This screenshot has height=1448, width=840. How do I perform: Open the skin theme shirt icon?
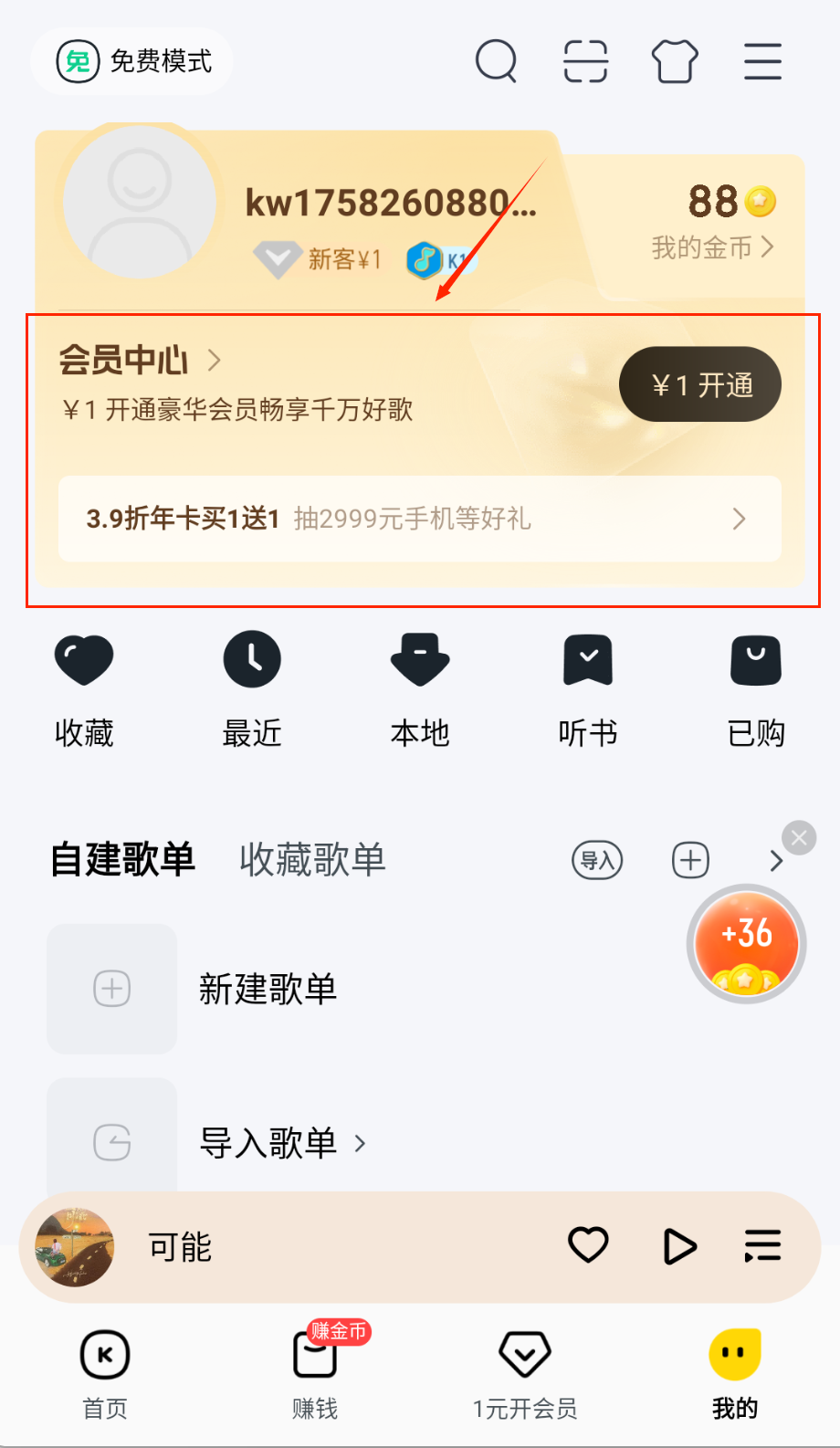(x=675, y=62)
